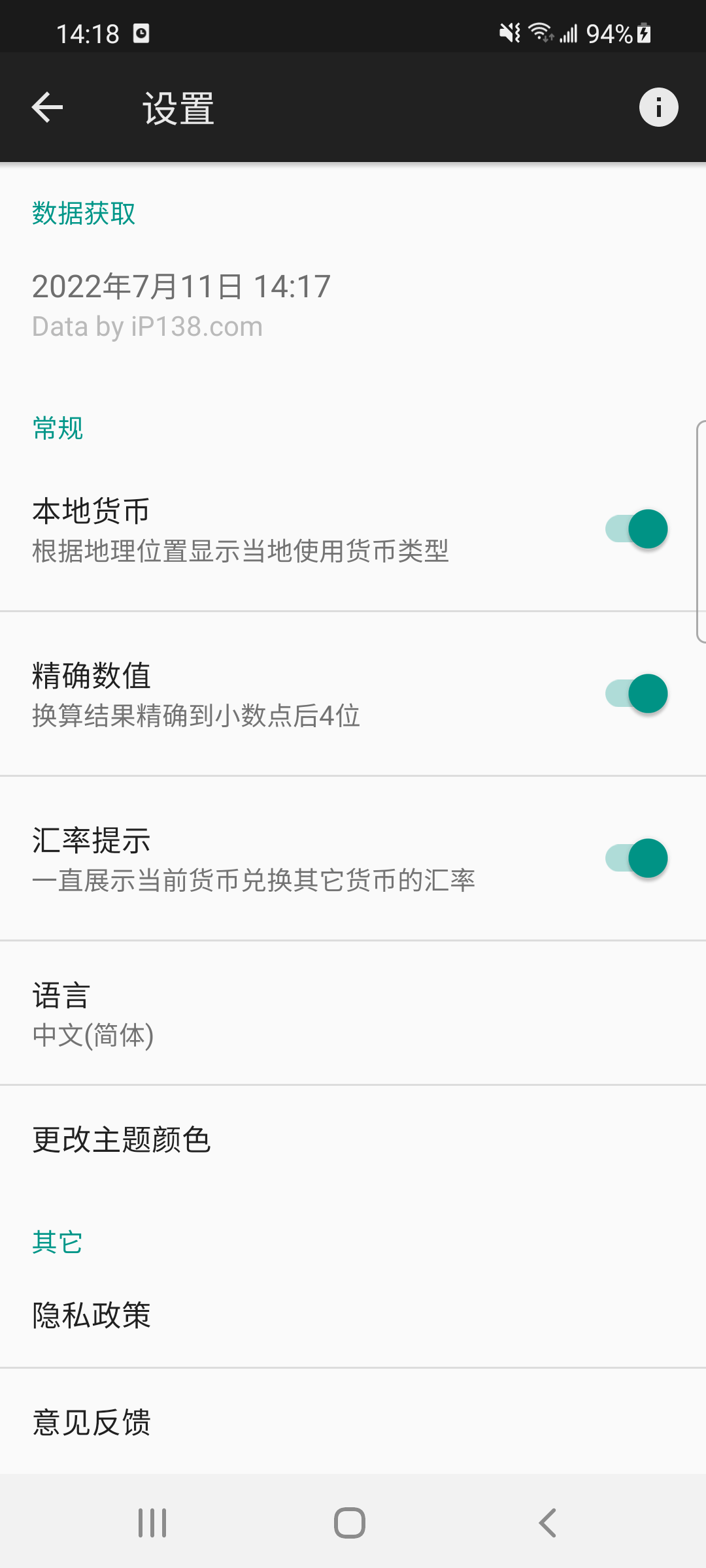This screenshot has height=1568, width=706.
Task: Select 更改主题颜色
Action: (x=353, y=1140)
